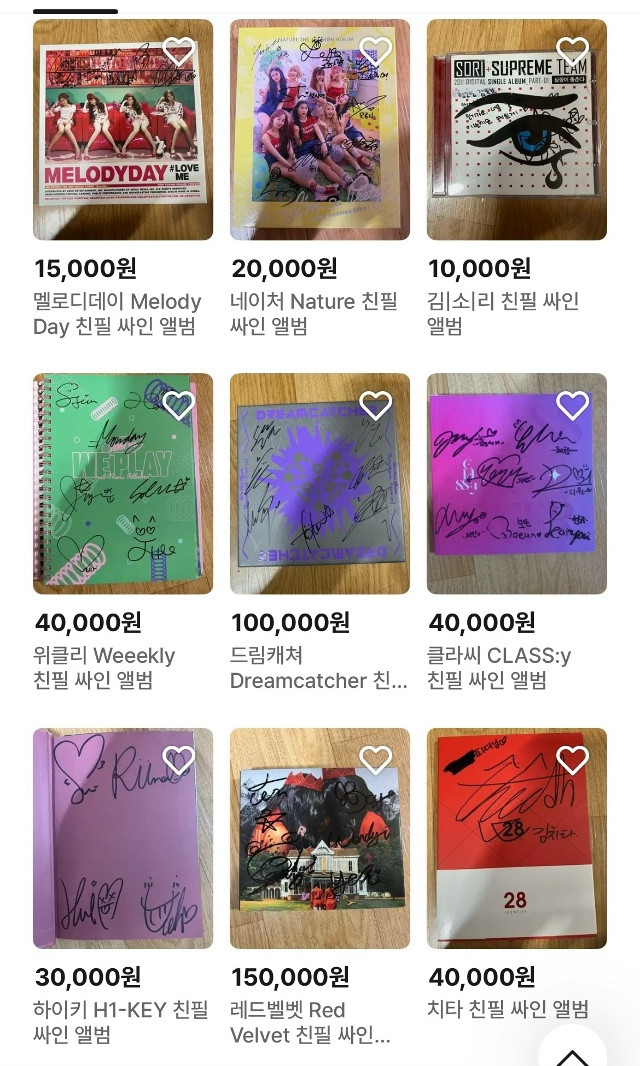
Task: Like the Melody Day signed album
Action: coord(178,51)
